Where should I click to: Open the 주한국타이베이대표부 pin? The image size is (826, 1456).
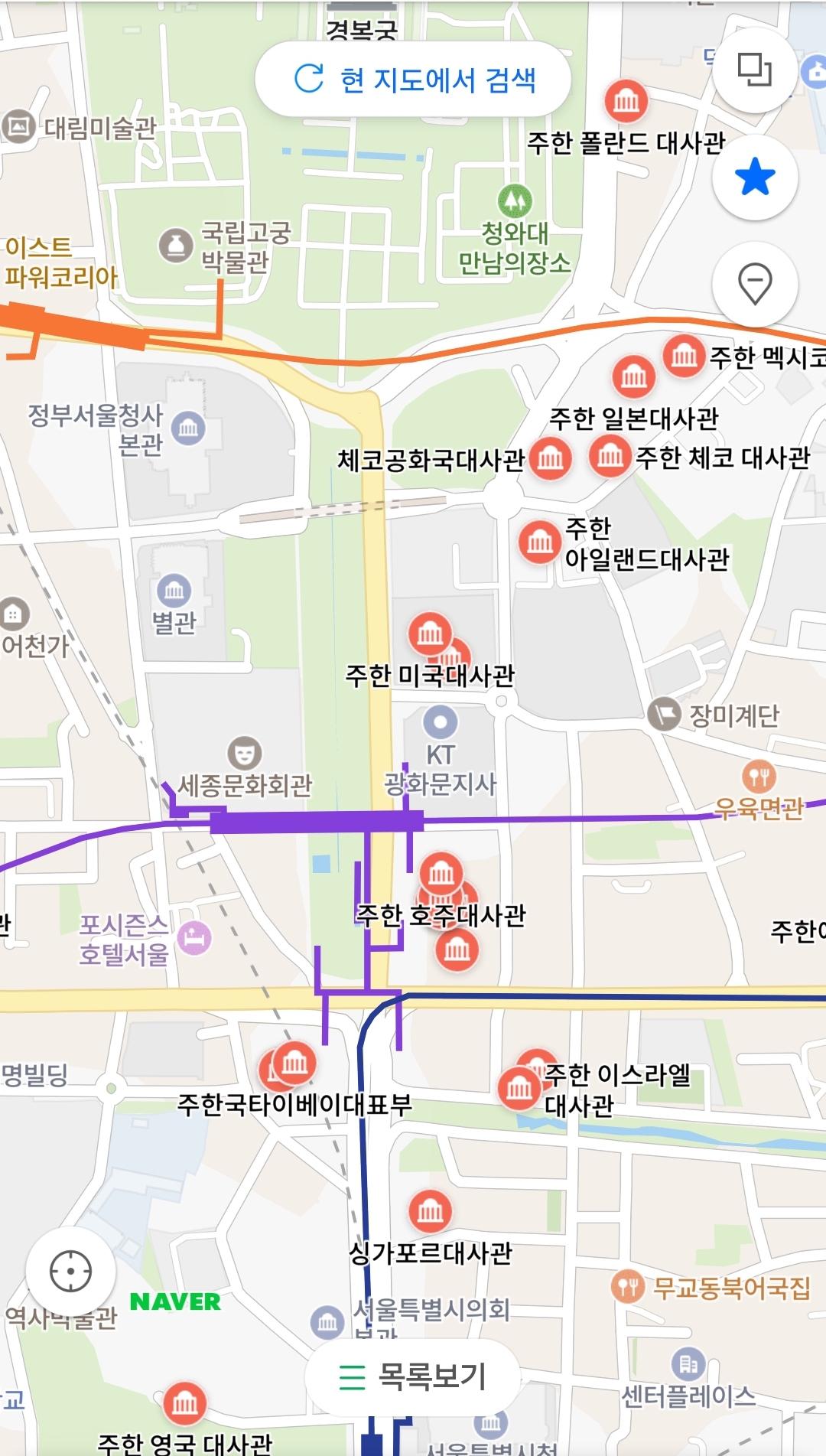tap(294, 1063)
